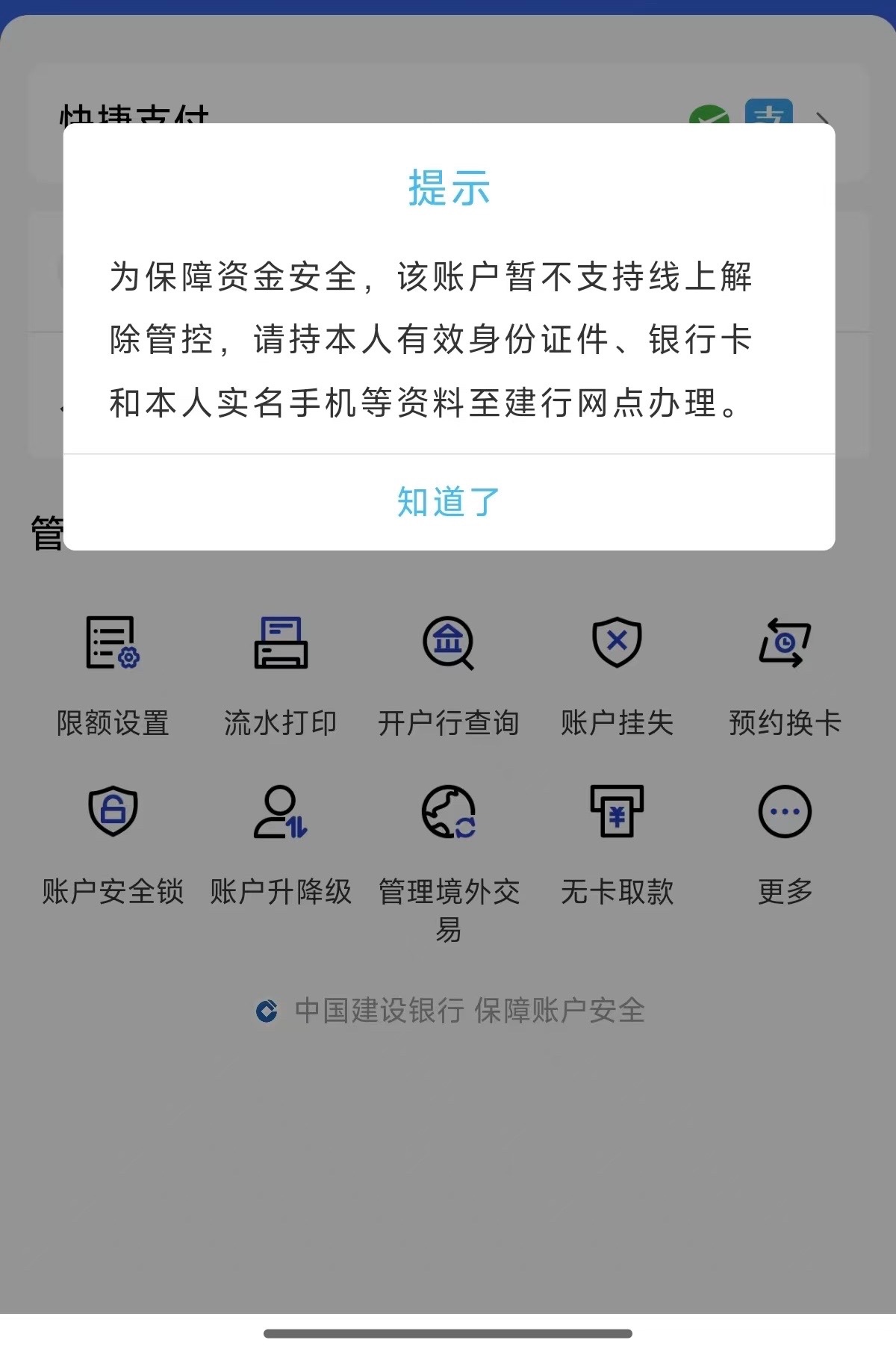Dismiss the dialog with 知道了
This screenshot has width=896, height=1352.
448,502
